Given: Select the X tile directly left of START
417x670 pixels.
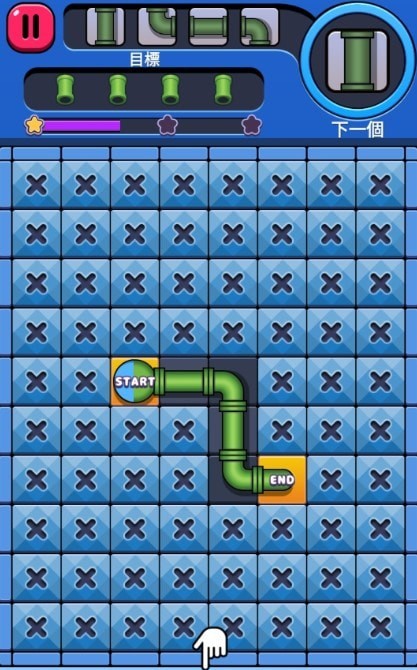Looking at the screenshot, I should 85,381.
